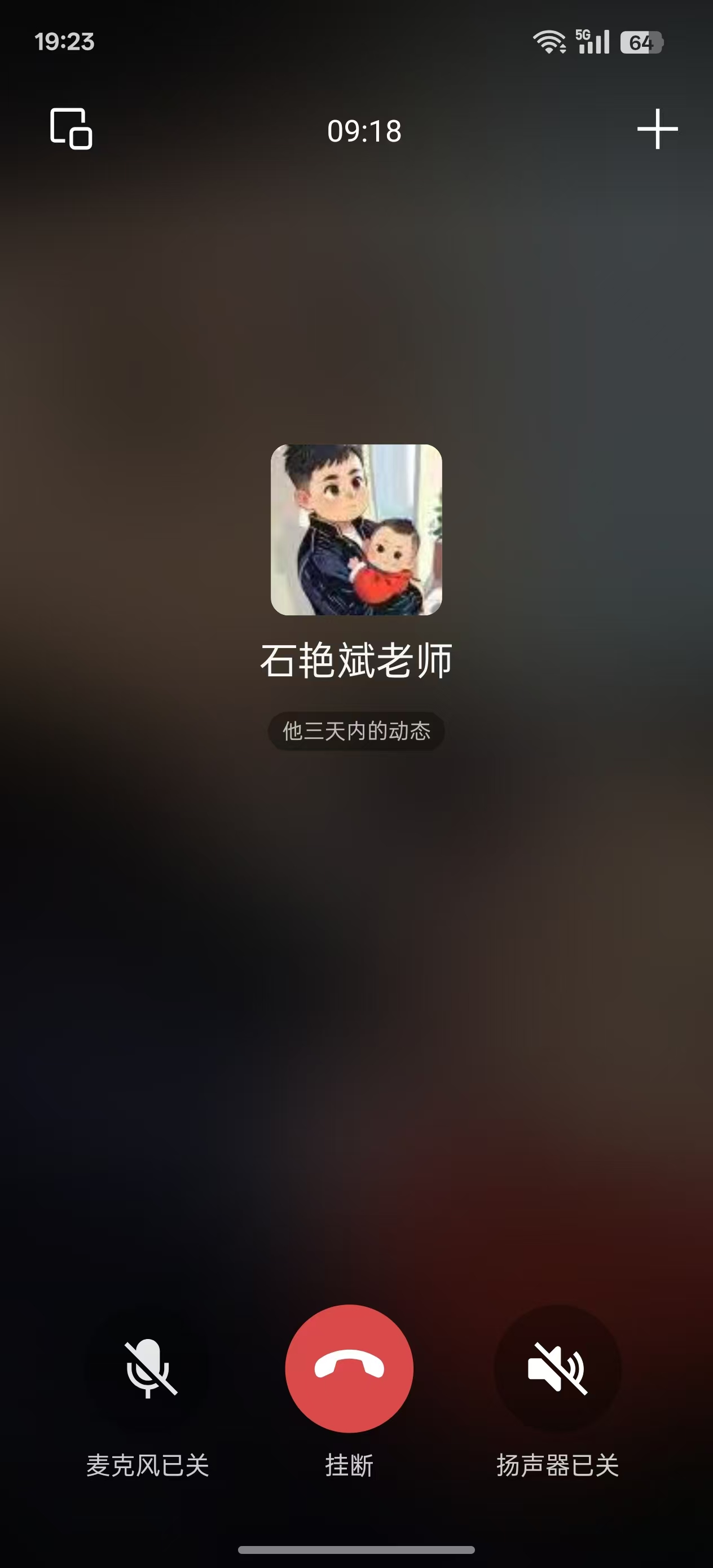Open 石艳斌老师's profile picture
The image size is (713, 1568).
click(356, 530)
